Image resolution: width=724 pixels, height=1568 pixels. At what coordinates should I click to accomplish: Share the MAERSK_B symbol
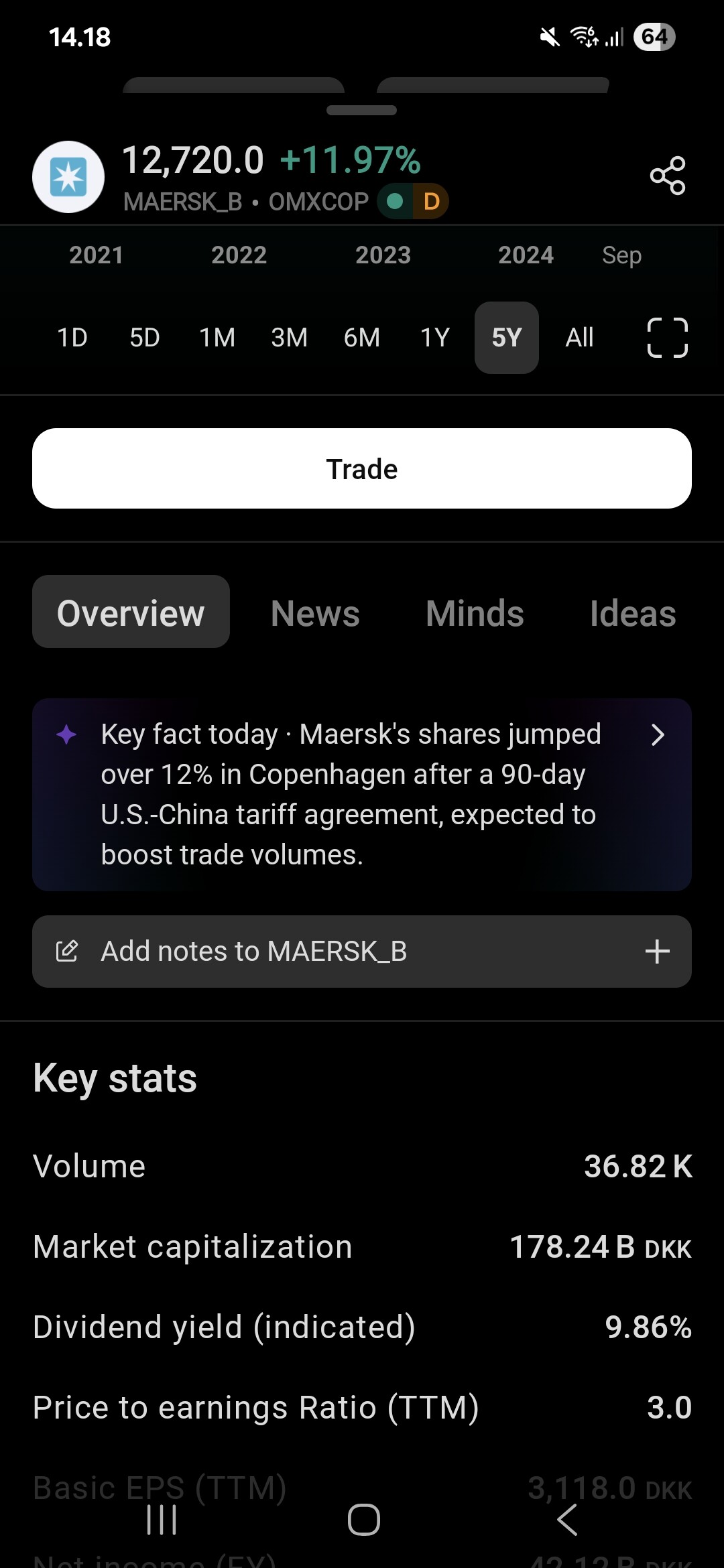point(668,176)
